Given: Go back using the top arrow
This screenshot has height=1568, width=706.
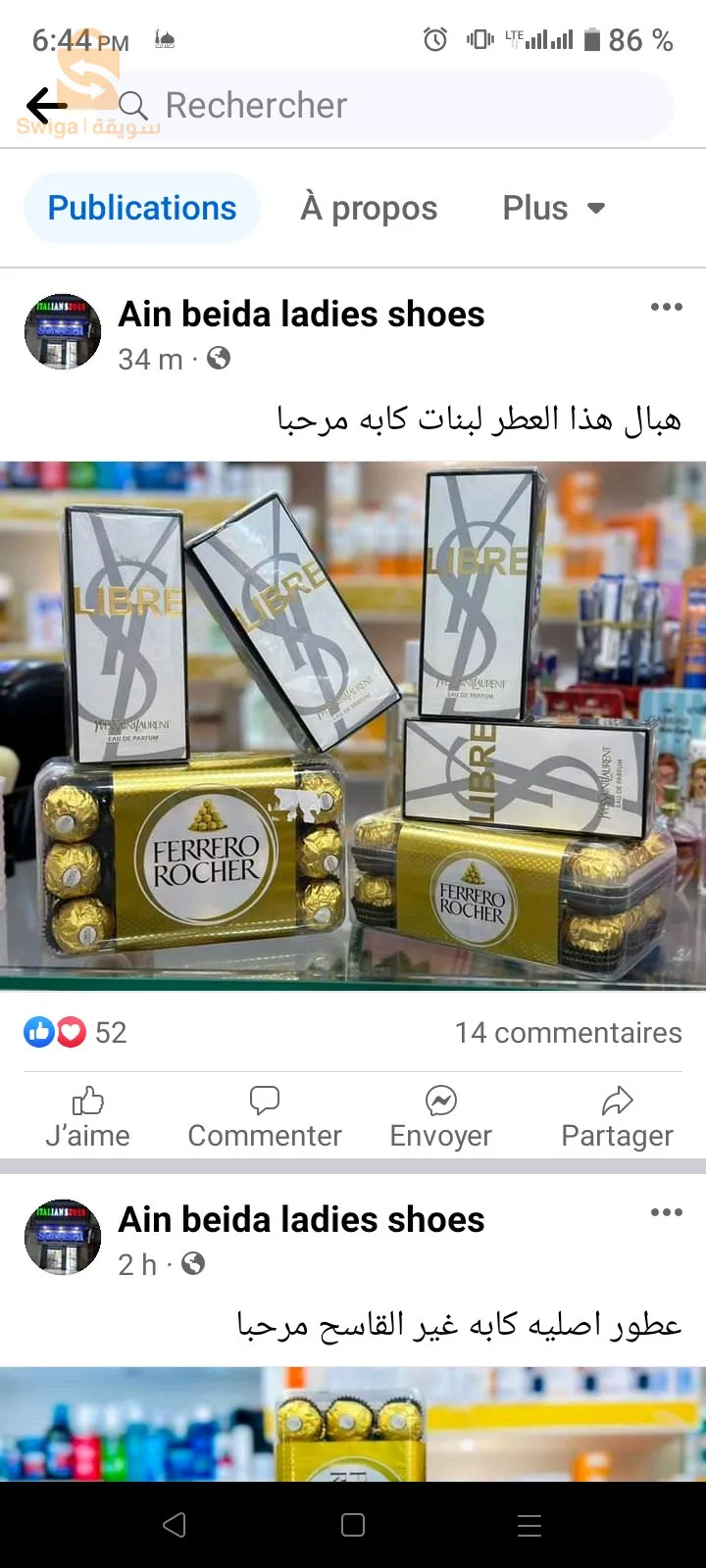Looking at the screenshot, I should (46, 104).
